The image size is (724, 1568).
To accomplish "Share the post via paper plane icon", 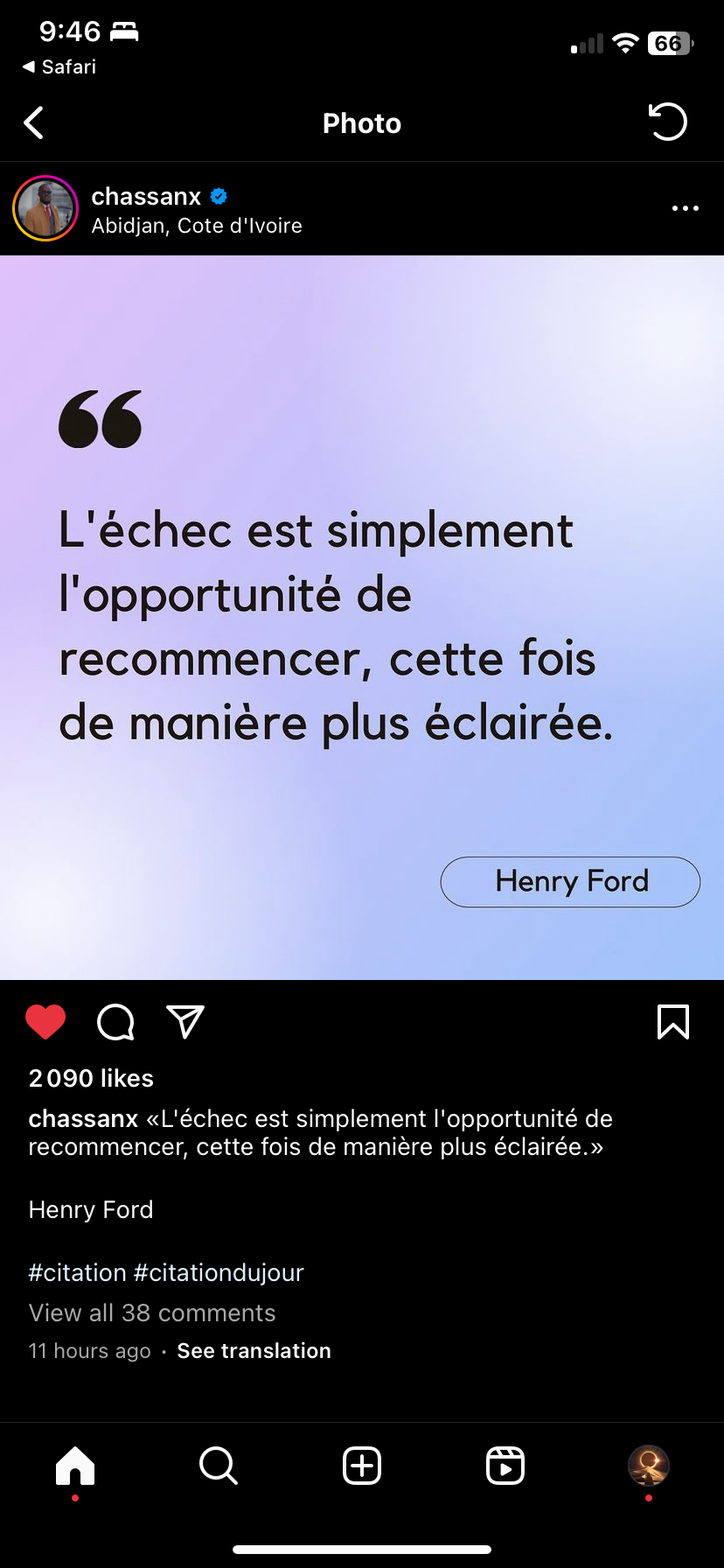I will (x=185, y=1022).
